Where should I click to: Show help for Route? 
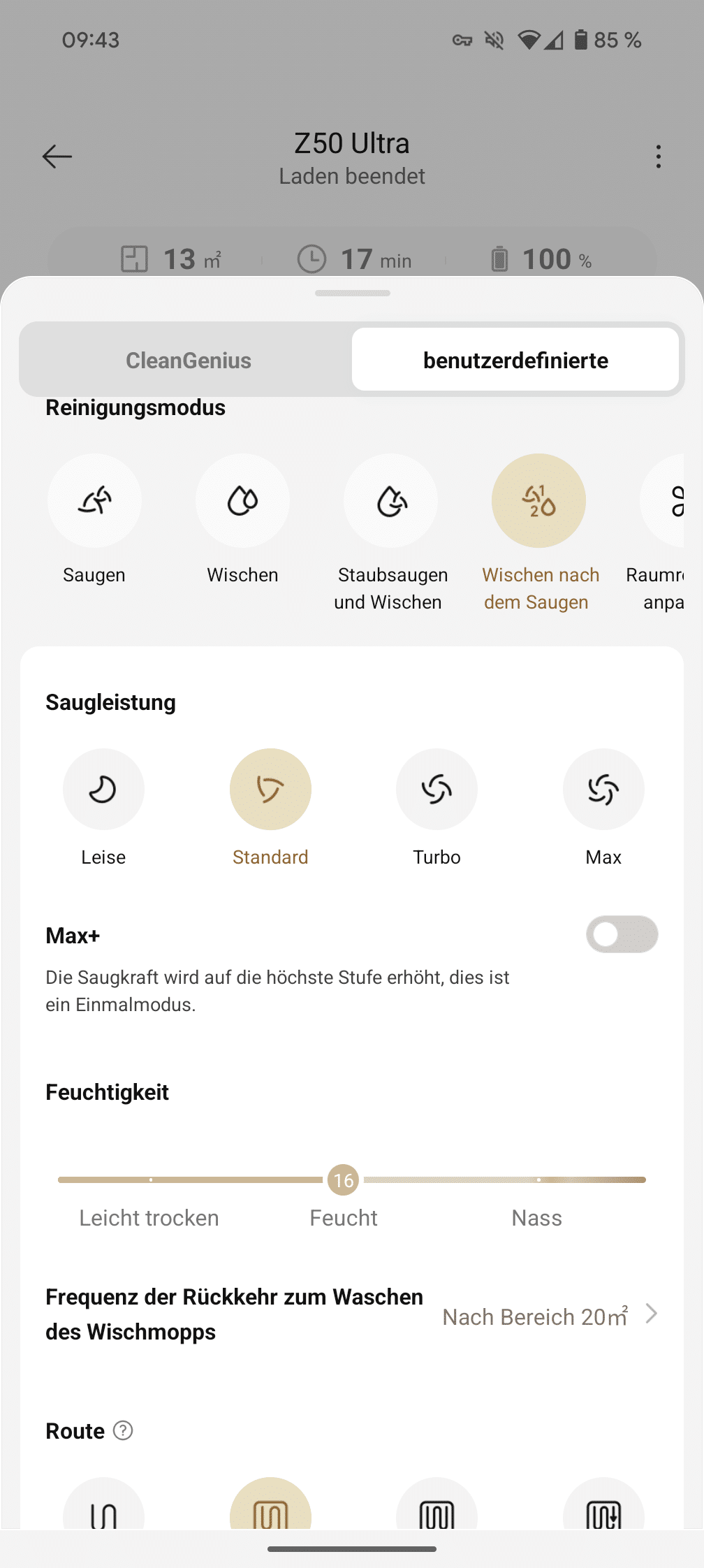coord(123,1431)
